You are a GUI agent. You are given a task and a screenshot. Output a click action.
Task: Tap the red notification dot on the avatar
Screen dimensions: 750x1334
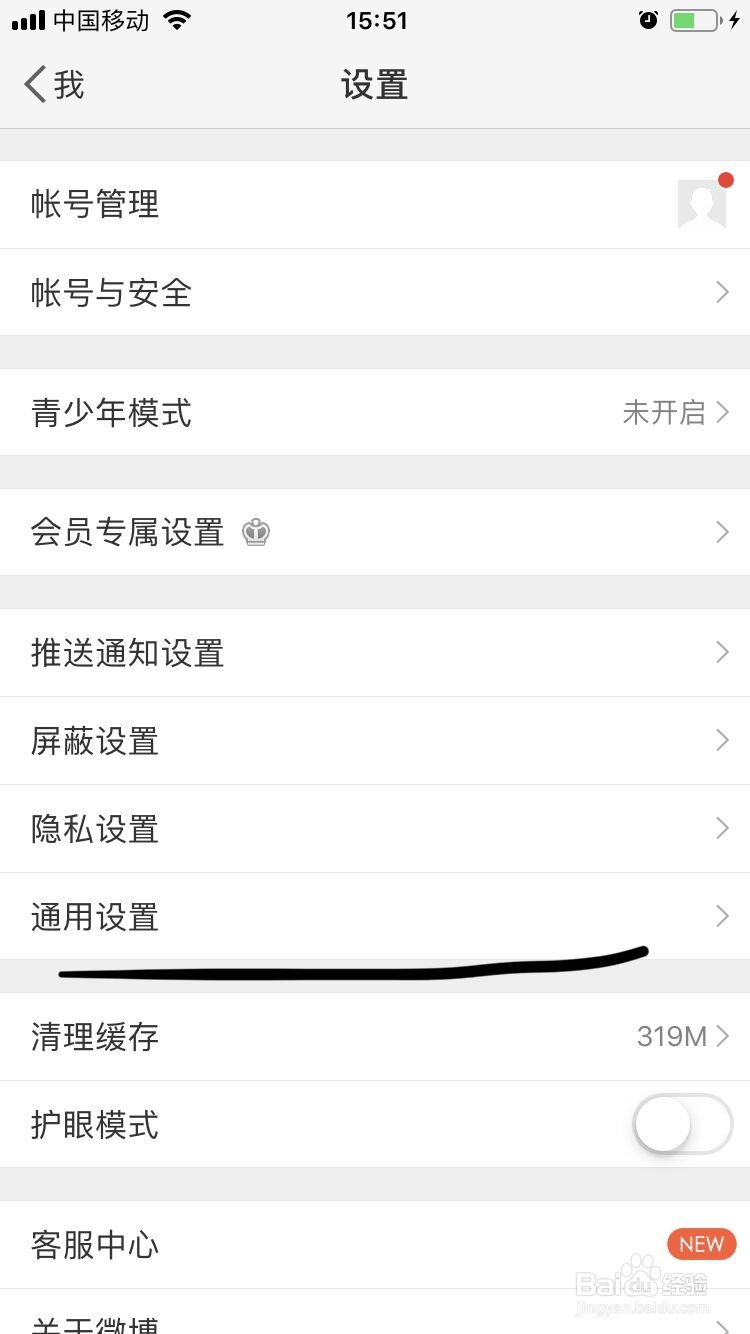726,180
